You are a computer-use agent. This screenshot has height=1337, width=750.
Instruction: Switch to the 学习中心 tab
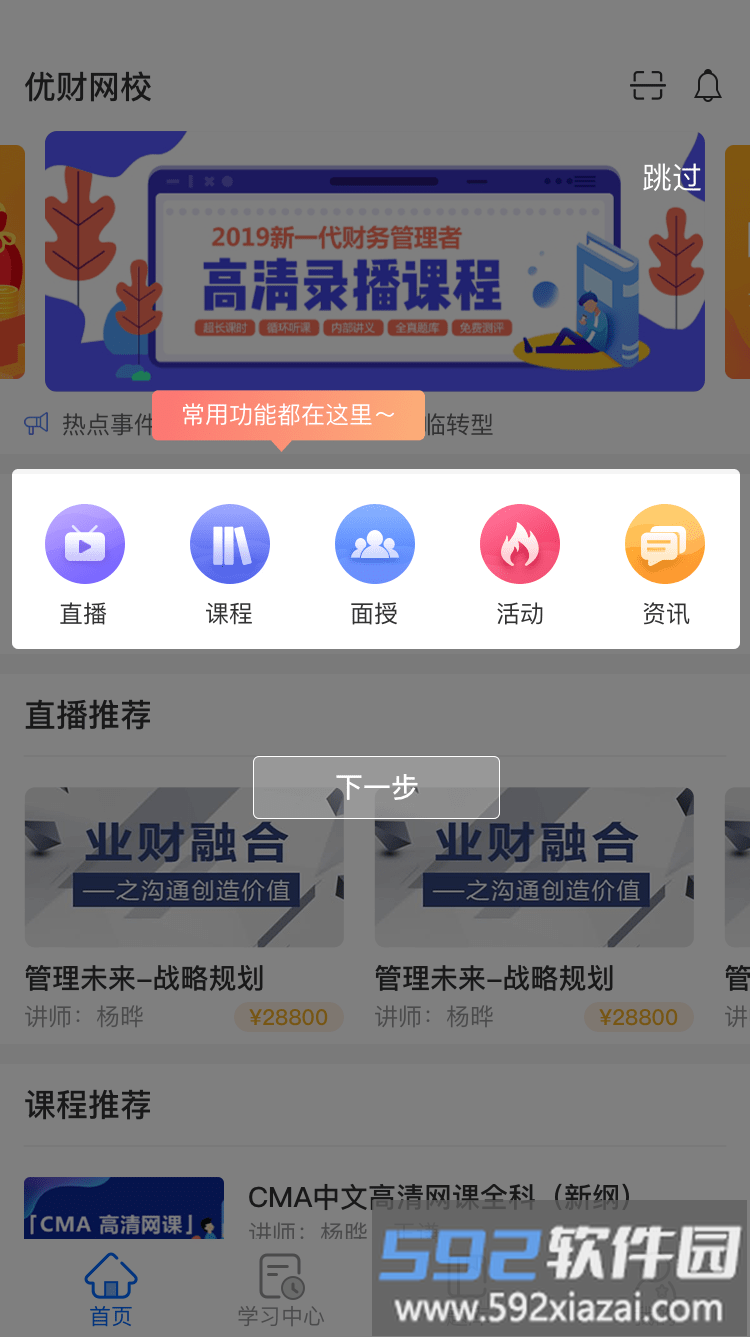[x=281, y=1289]
